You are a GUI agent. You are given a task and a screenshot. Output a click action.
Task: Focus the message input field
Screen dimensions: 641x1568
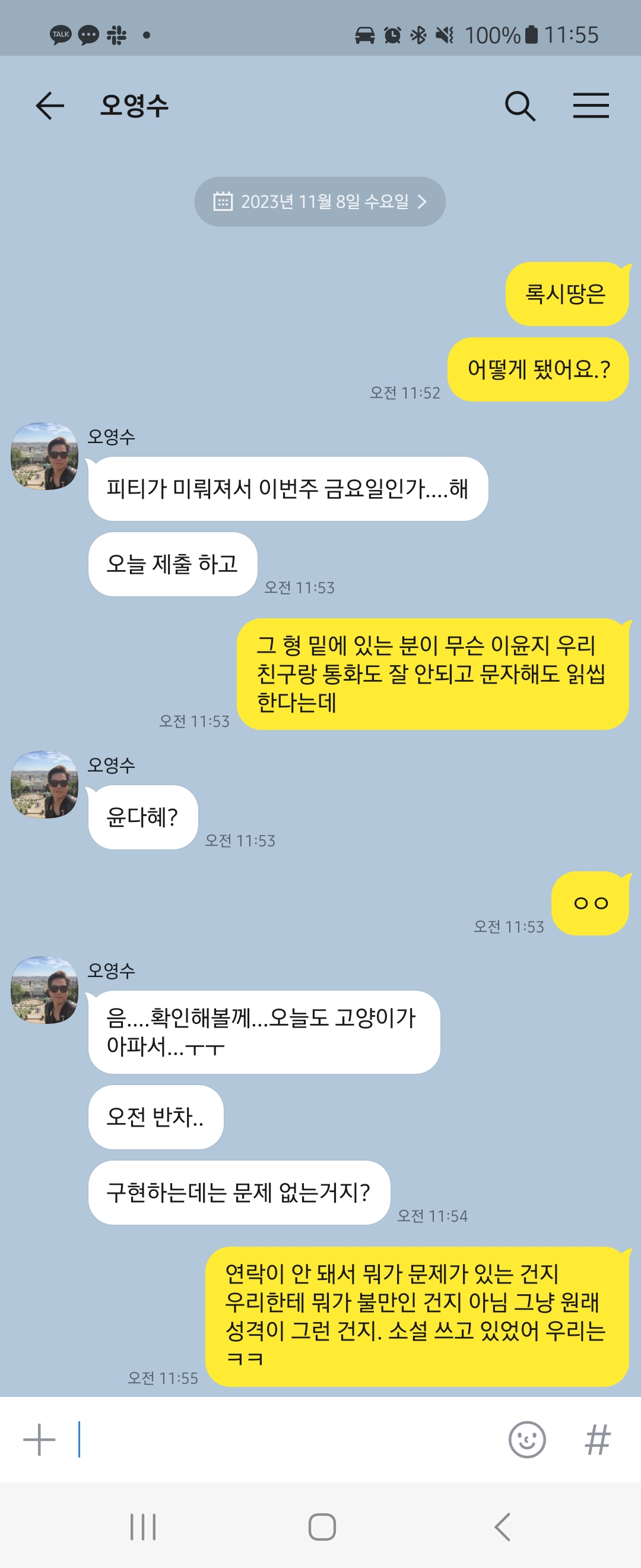[286, 1440]
